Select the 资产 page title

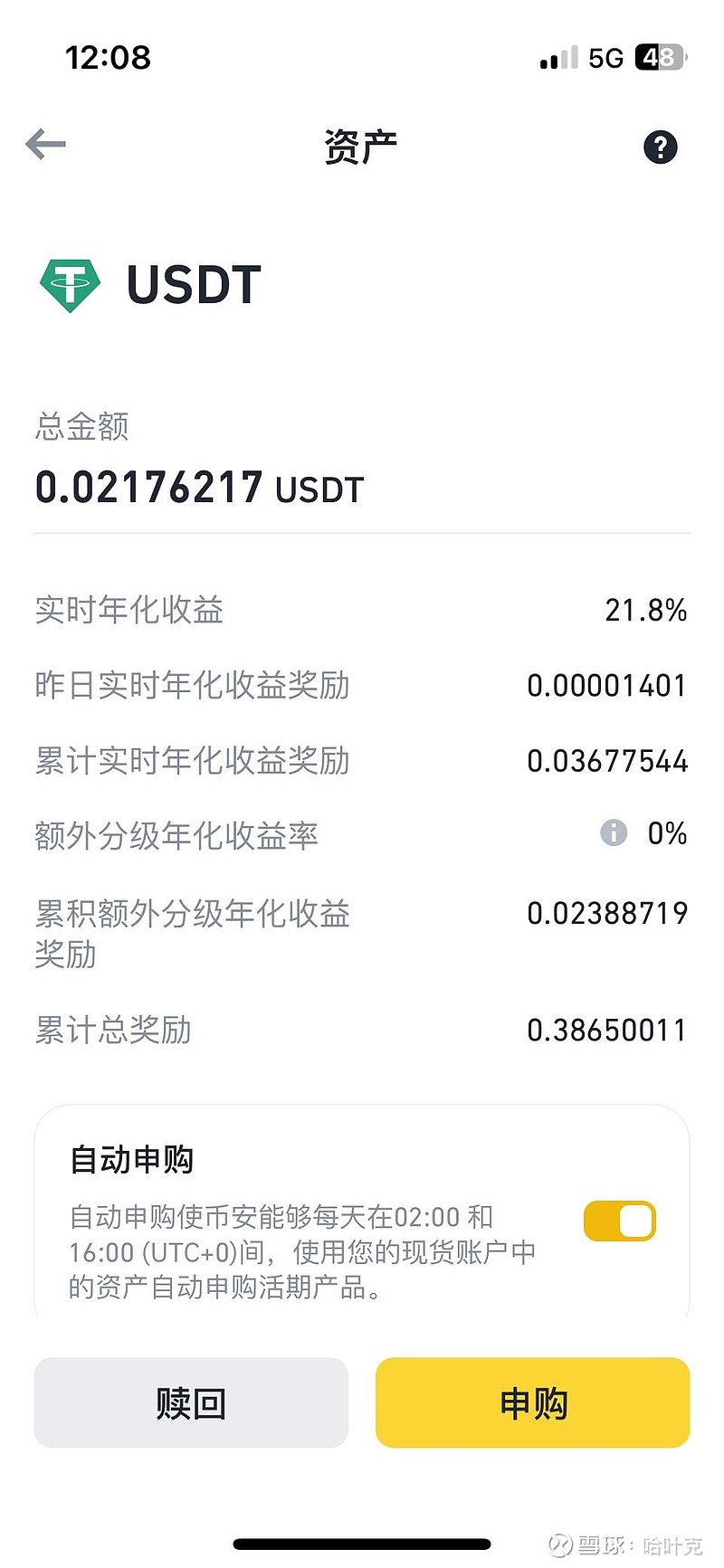coord(360,144)
